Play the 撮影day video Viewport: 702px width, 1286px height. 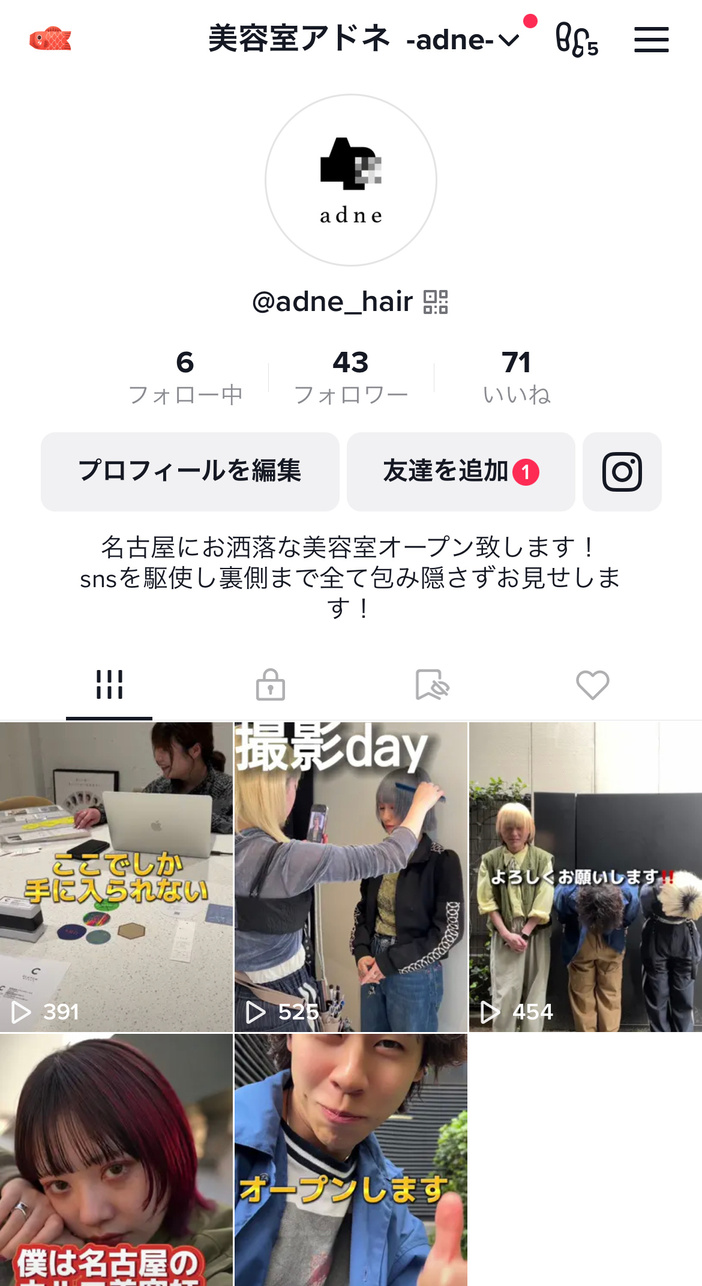pyautogui.click(x=351, y=876)
